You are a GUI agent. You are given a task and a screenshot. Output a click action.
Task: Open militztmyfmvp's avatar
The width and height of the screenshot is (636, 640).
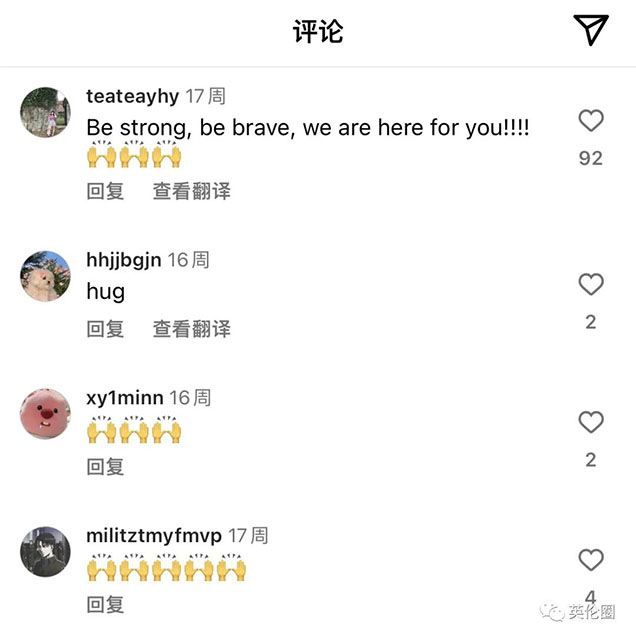click(45, 552)
